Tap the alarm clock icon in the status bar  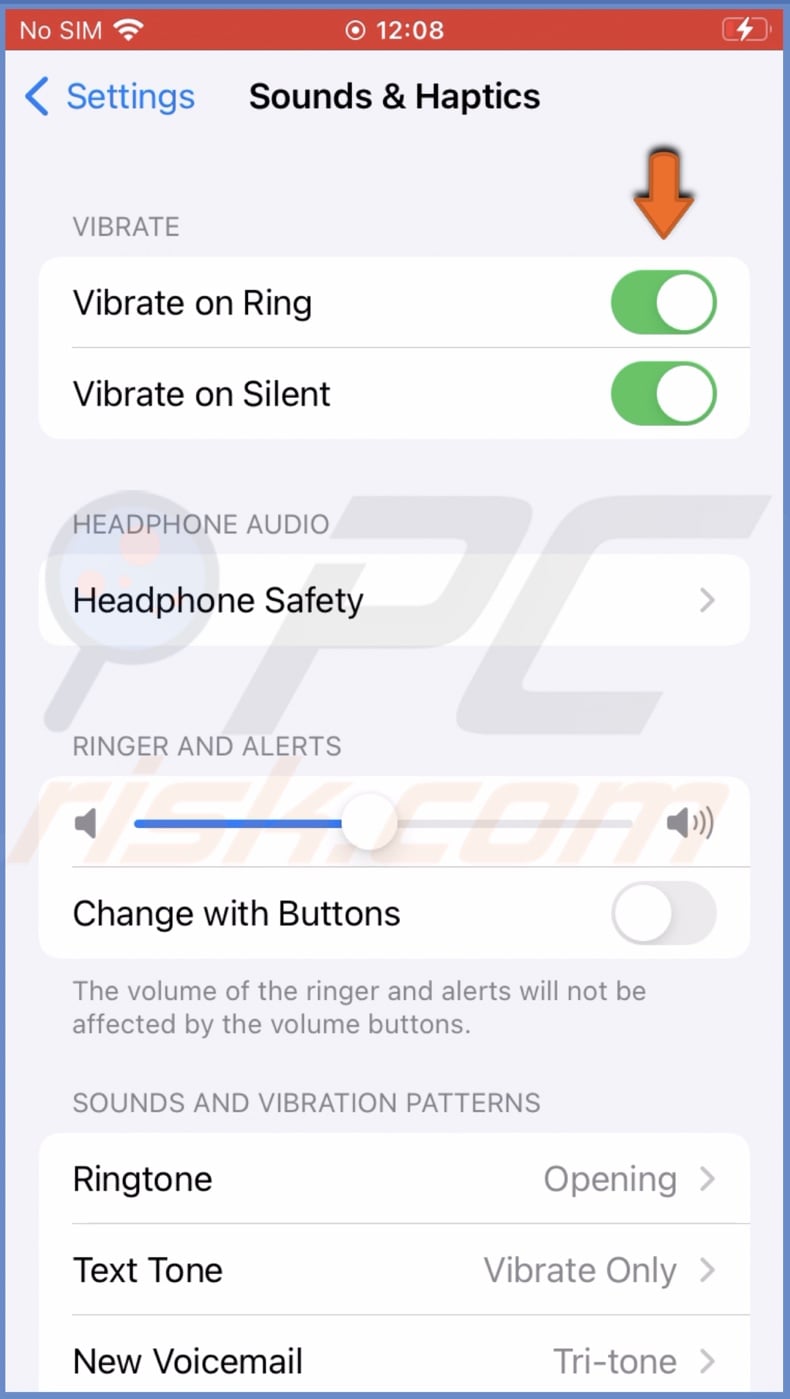tap(355, 29)
